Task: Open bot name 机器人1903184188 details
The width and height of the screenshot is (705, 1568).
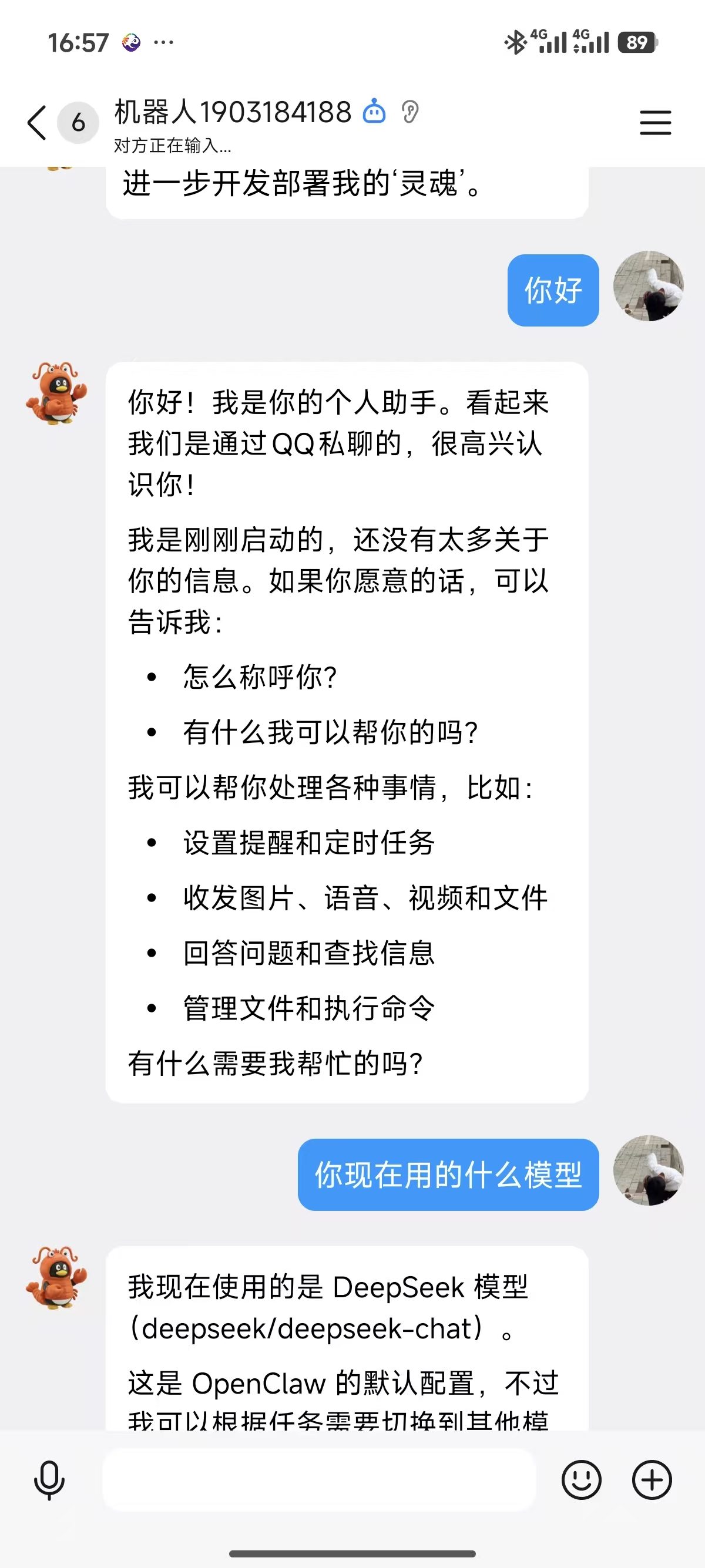Action: tap(233, 112)
